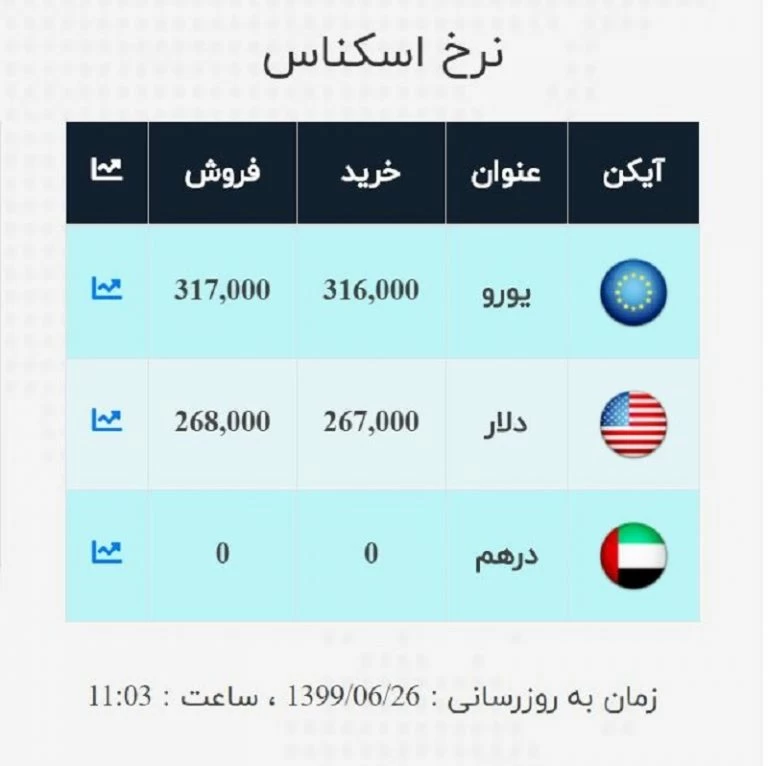Open the dirham rate chart

point(107,551)
